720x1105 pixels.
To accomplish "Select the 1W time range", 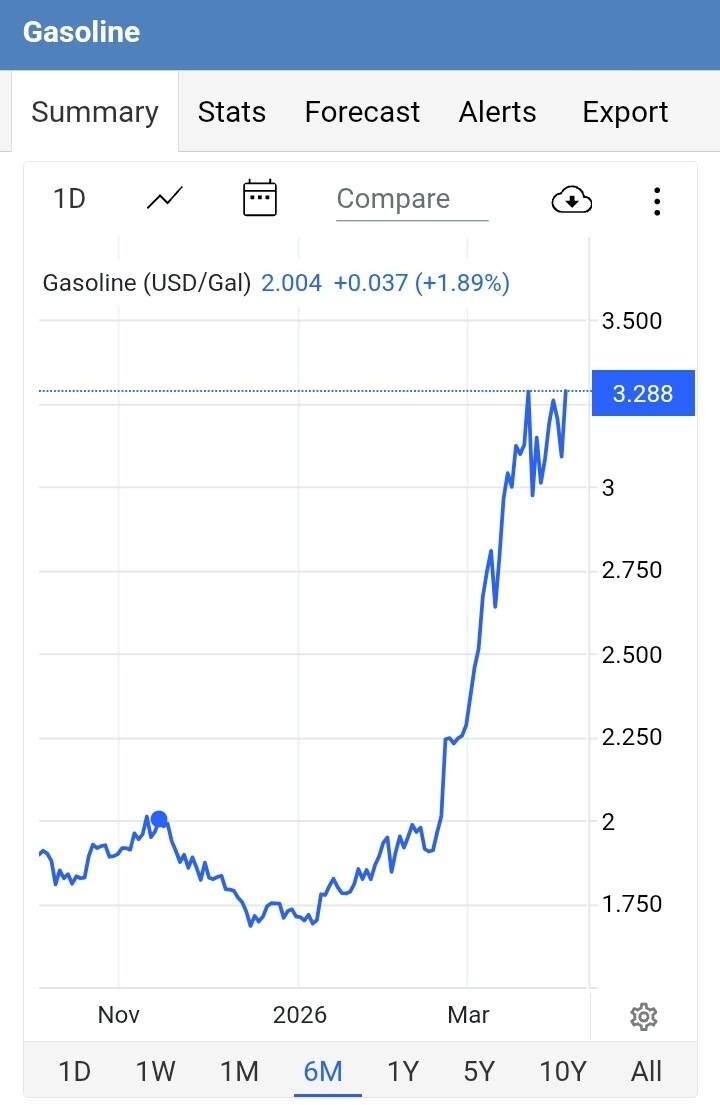I will tap(156, 1072).
